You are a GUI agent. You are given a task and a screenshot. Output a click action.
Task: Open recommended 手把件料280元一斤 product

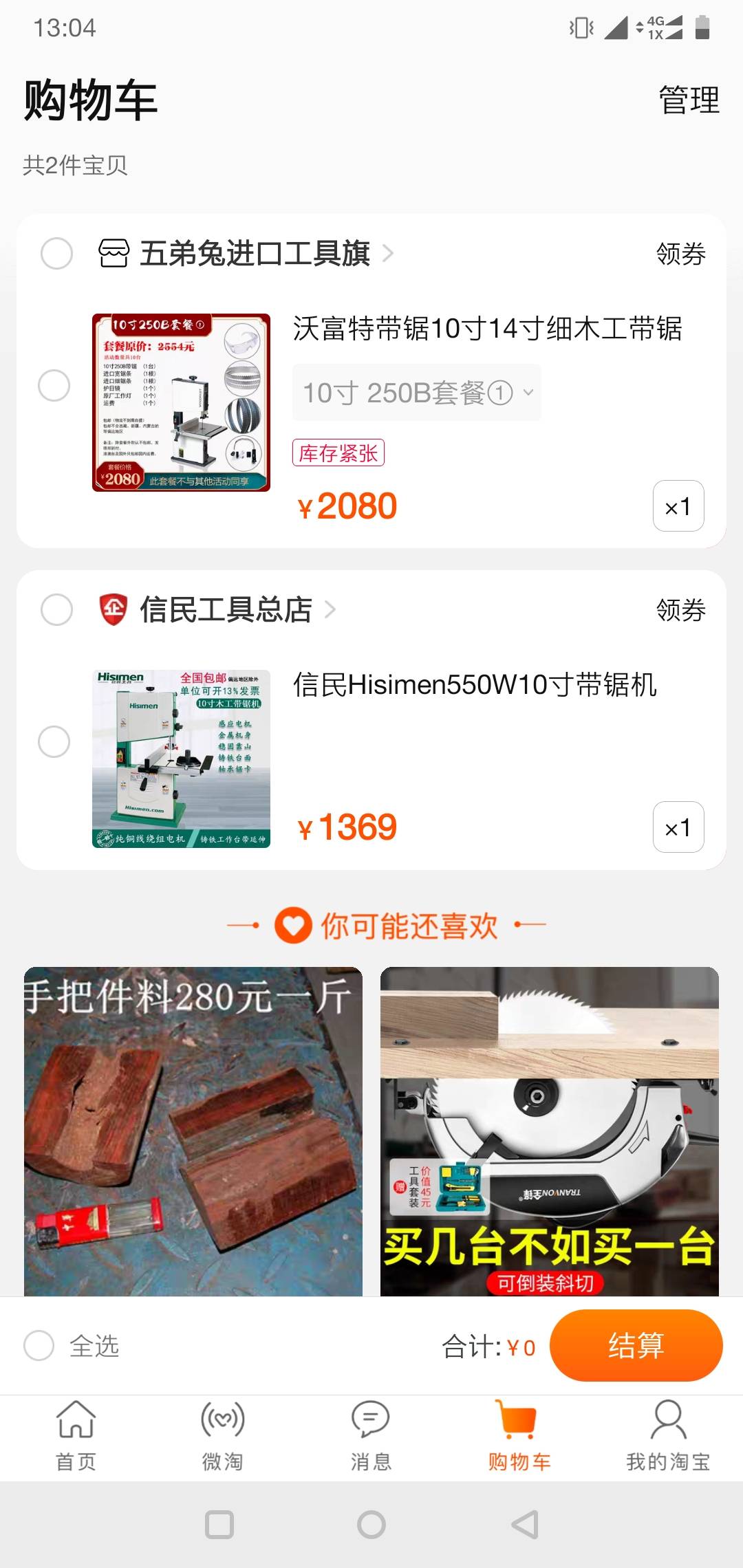tap(193, 1131)
